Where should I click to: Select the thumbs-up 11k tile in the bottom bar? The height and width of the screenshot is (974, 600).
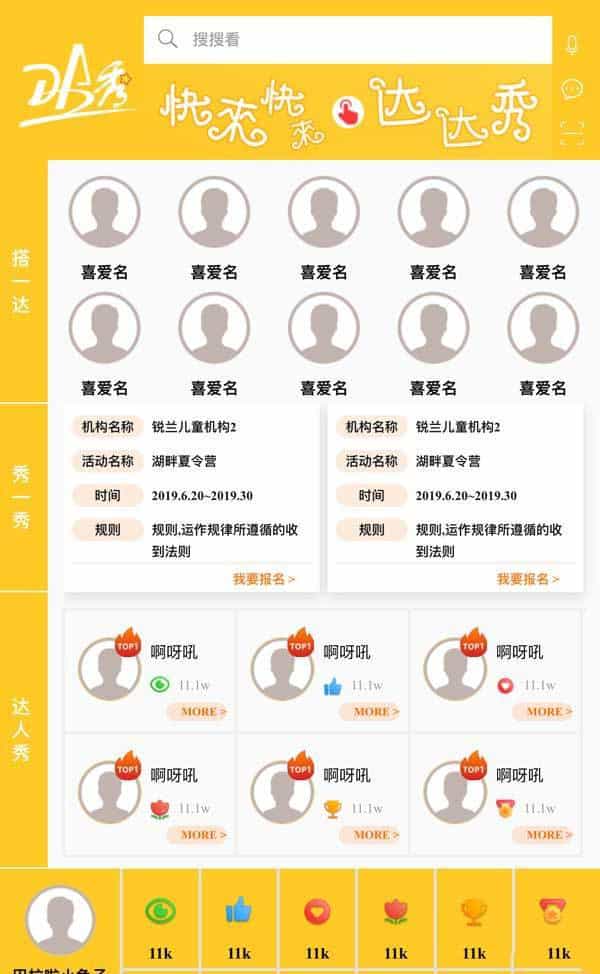[x=239, y=920]
